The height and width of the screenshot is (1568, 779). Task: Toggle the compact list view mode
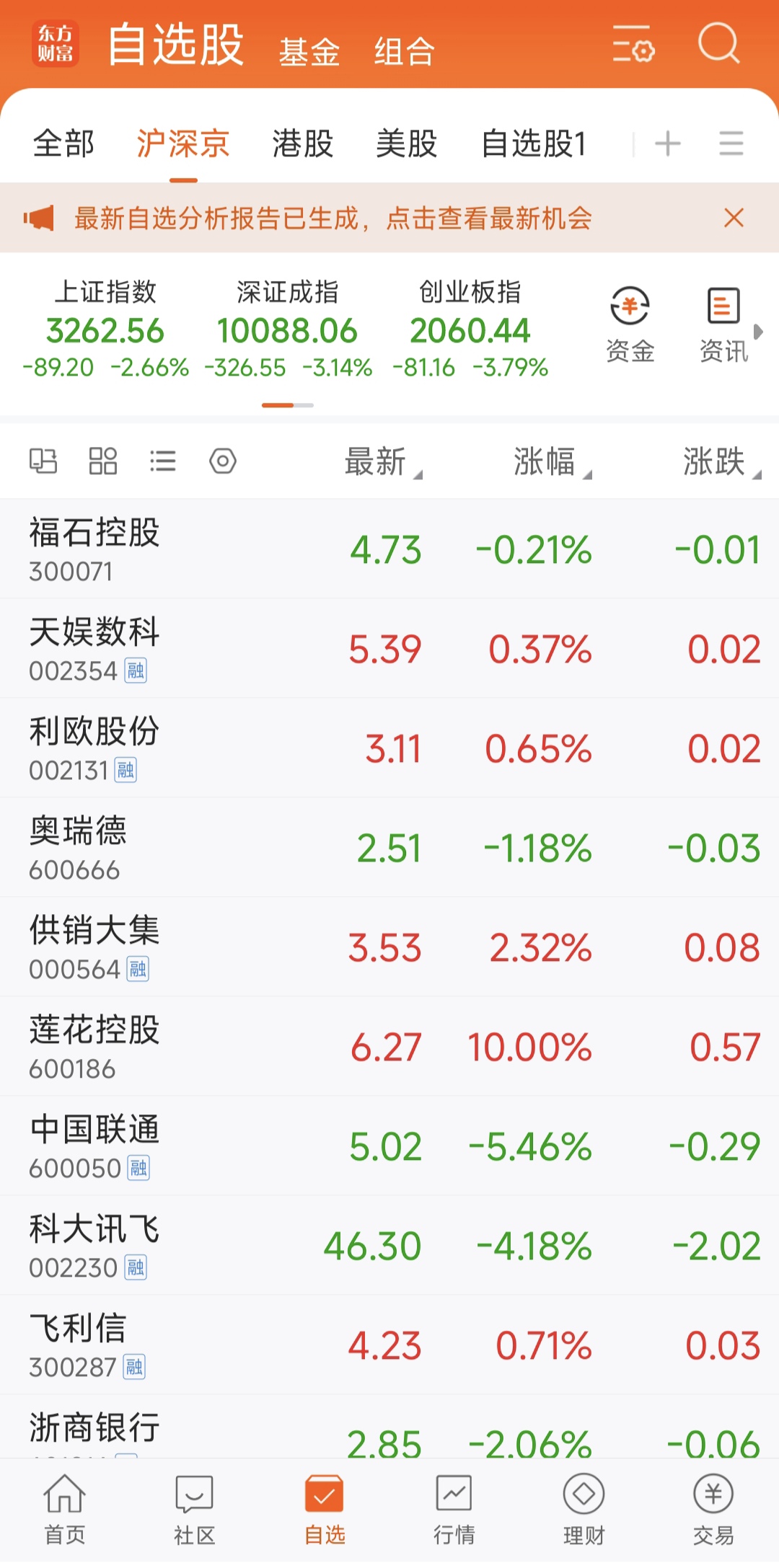pos(162,461)
